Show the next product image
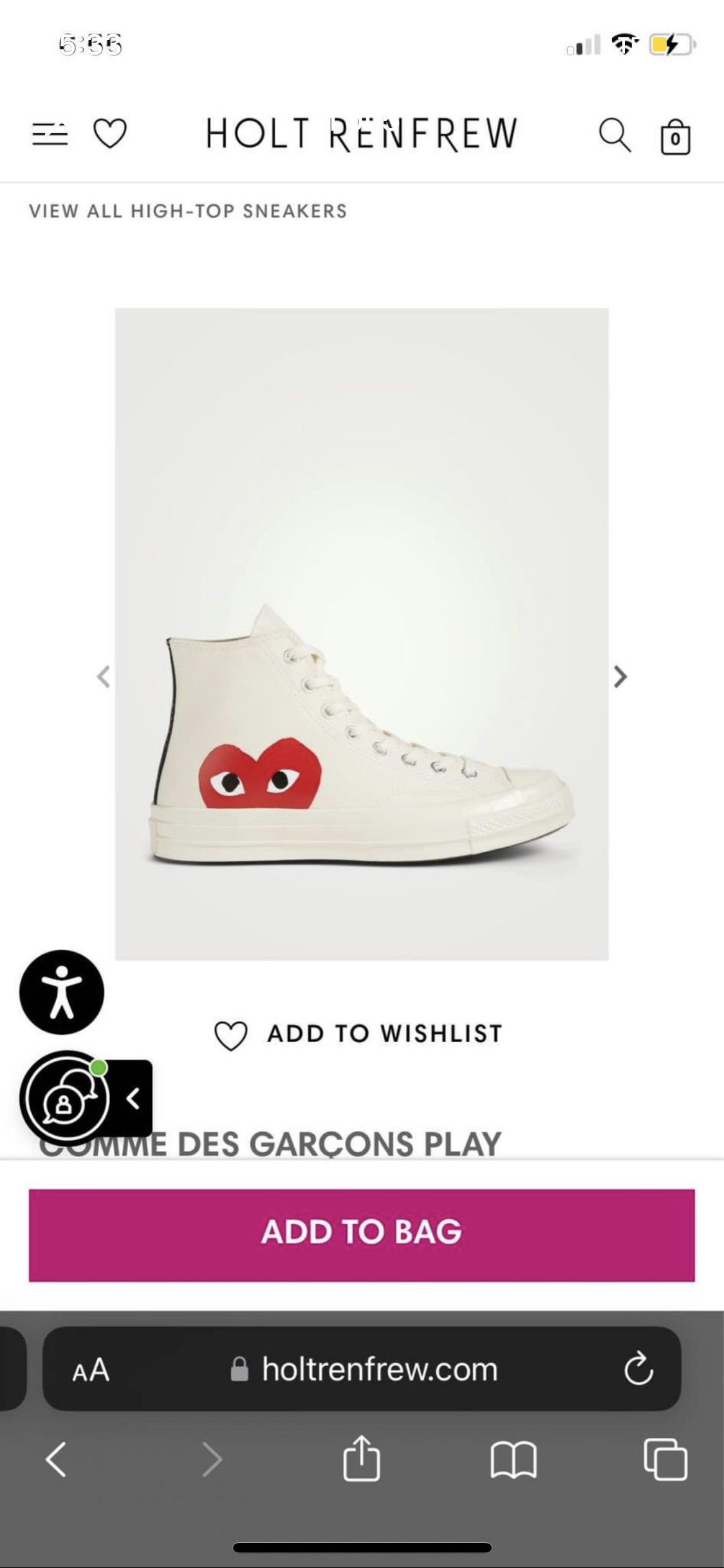This screenshot has height=1568, width=724. 620,677
